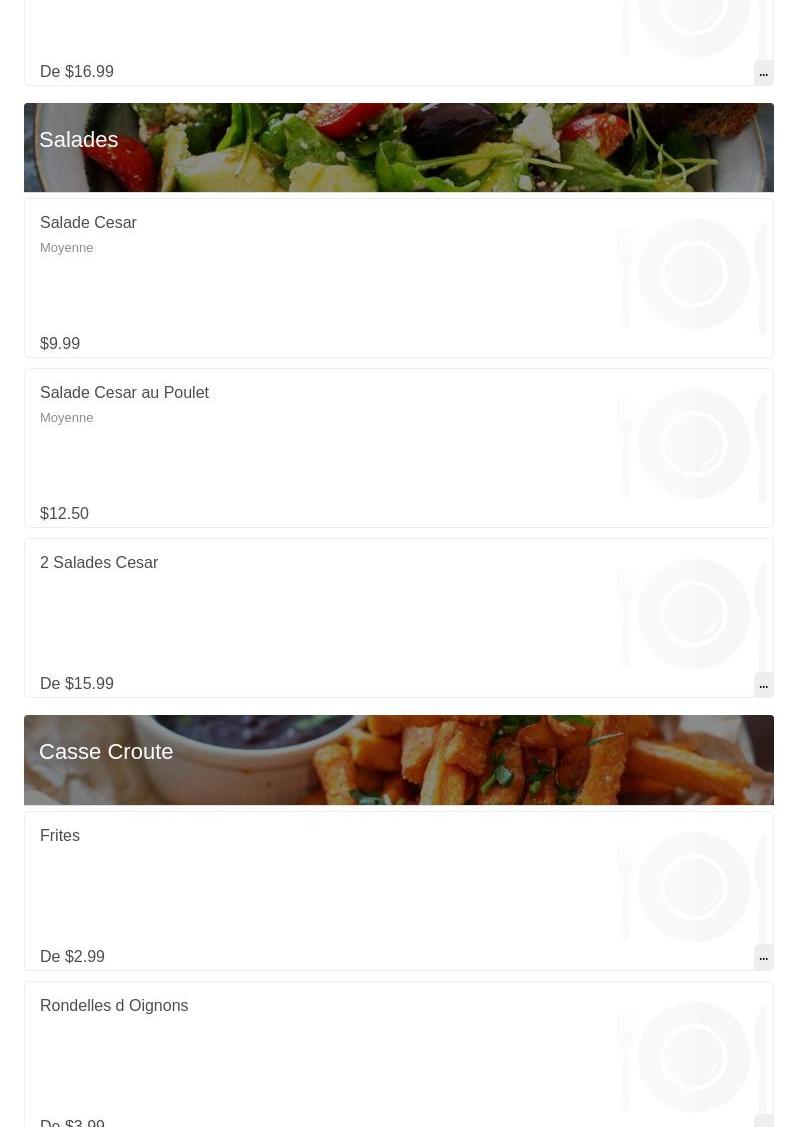This screenshot has width=785, height=1127.
Task: View Rondelles d Oignons item
Action: [x=114, y=1006]
